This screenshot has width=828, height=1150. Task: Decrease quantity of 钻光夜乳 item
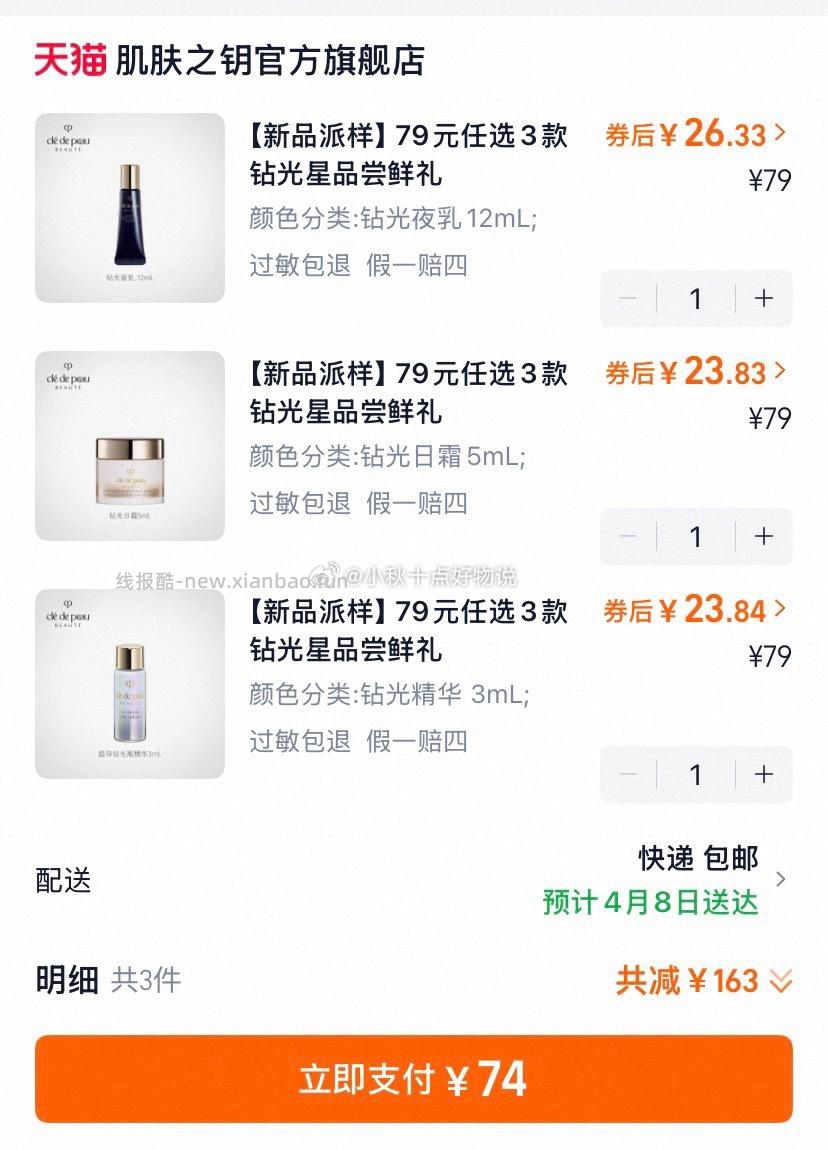[x=627, y=297]
